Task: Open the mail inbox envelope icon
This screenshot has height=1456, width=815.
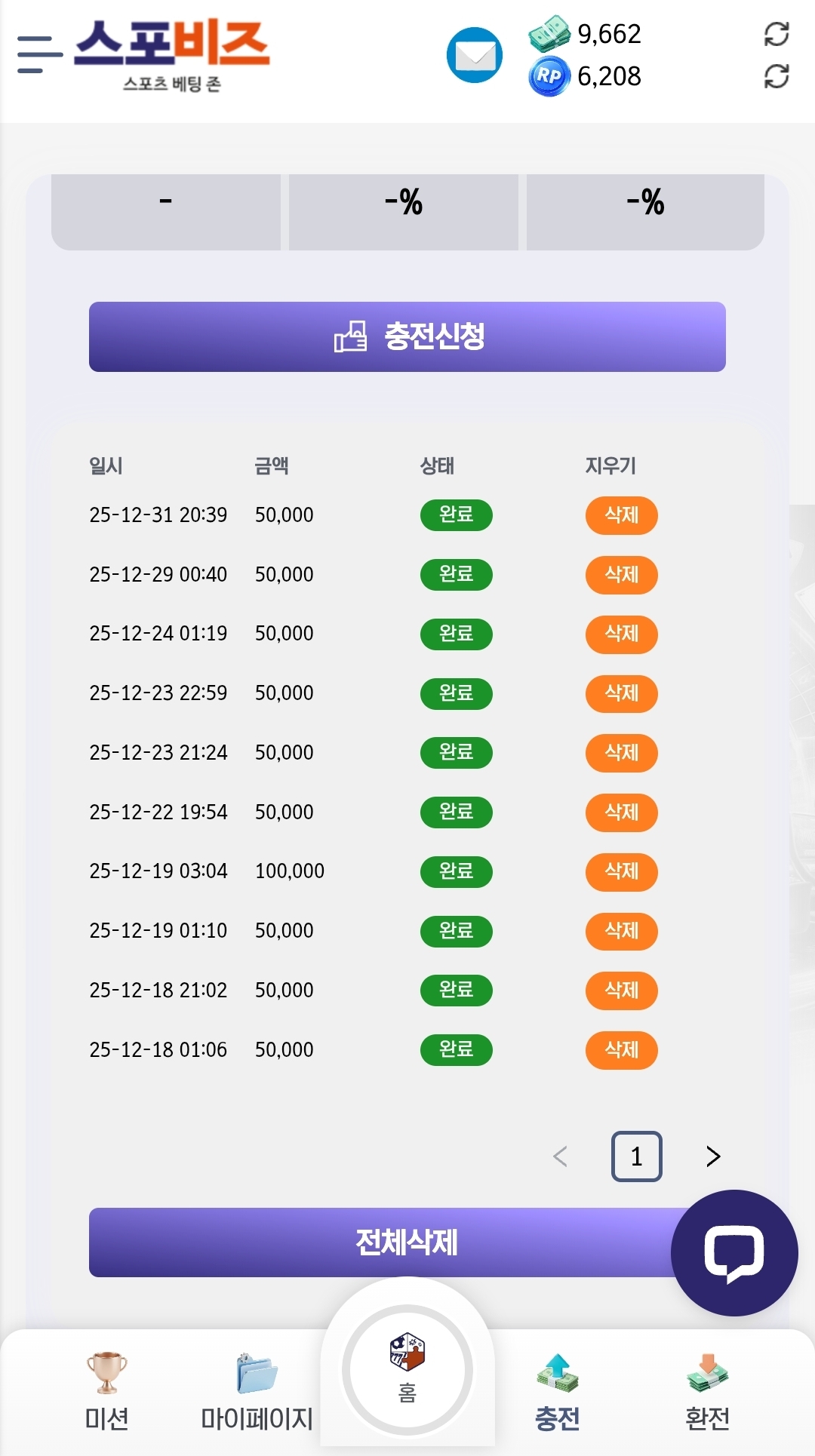Action: coord(475,55)
